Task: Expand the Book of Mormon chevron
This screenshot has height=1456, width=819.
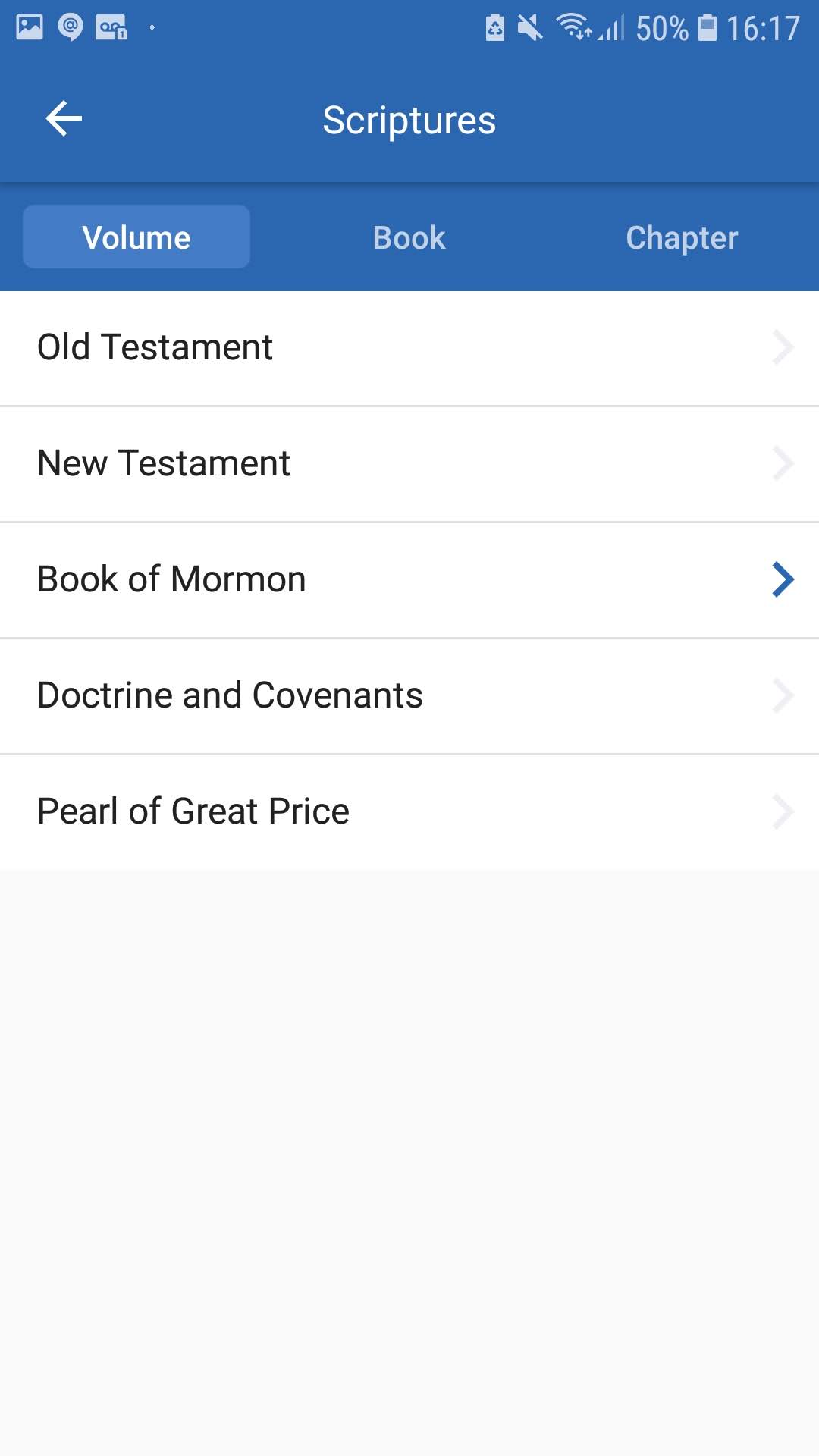Action: 782,579
